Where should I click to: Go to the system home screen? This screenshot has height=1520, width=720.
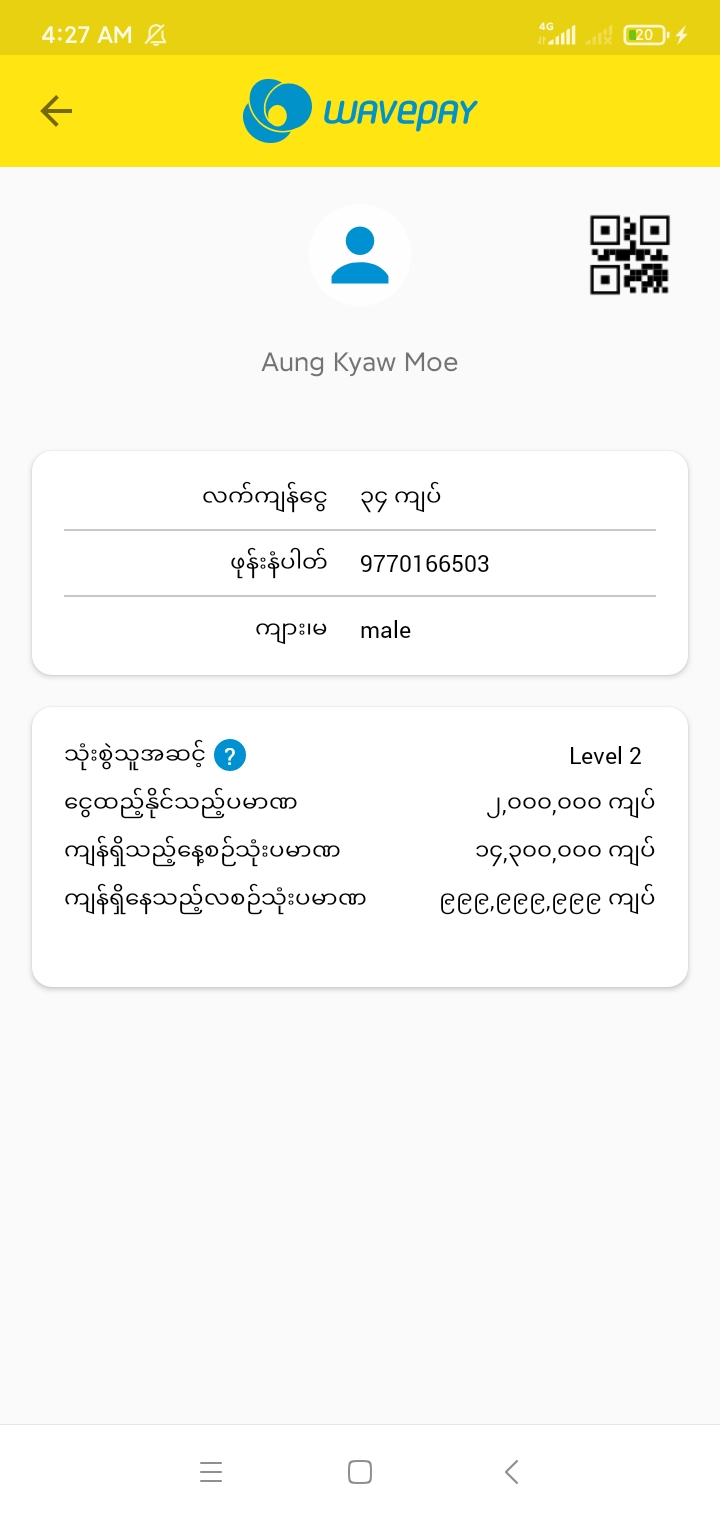tap(360, 1472)
